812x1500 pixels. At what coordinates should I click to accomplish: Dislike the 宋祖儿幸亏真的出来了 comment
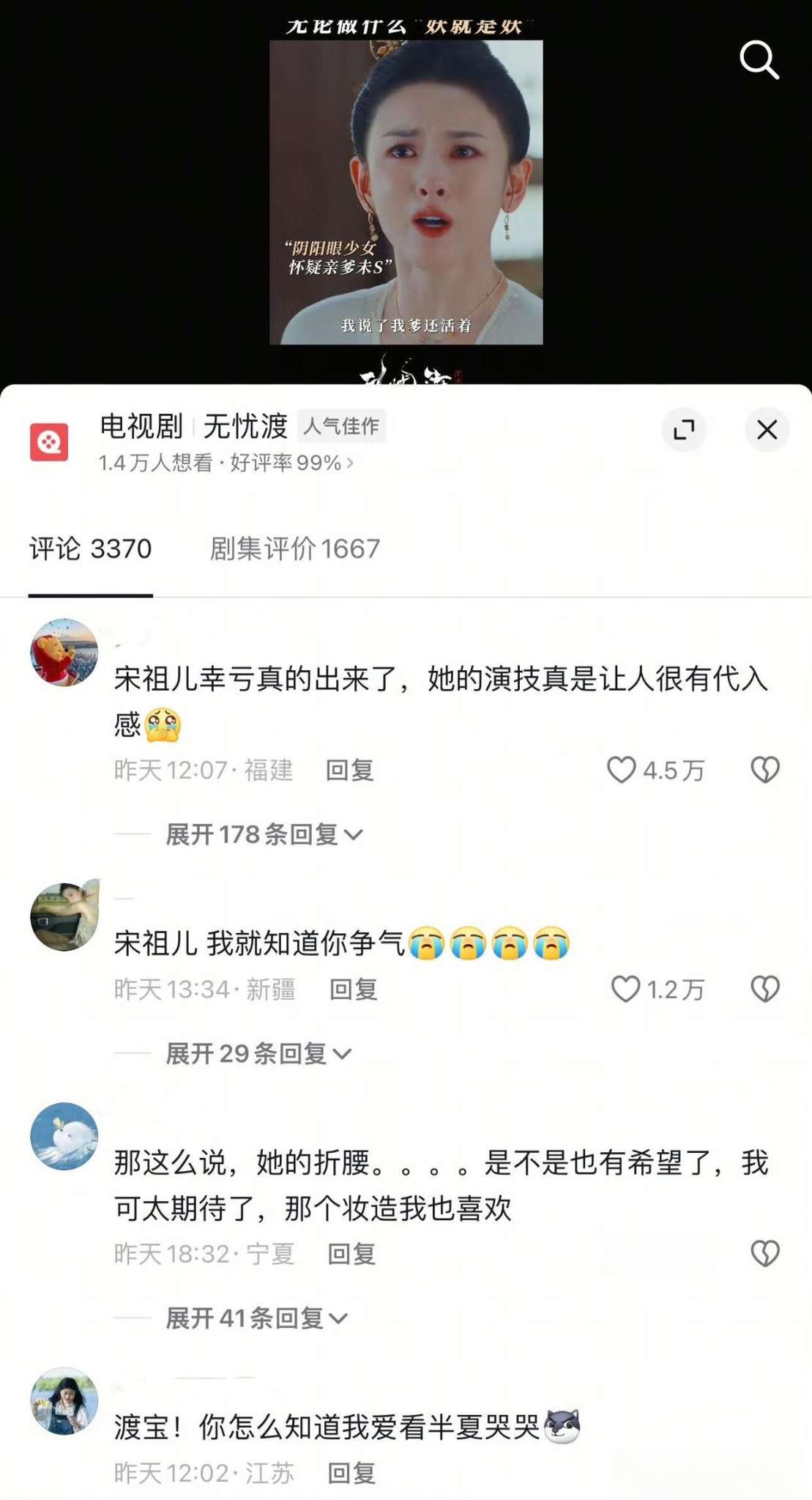tap(765, 770)
